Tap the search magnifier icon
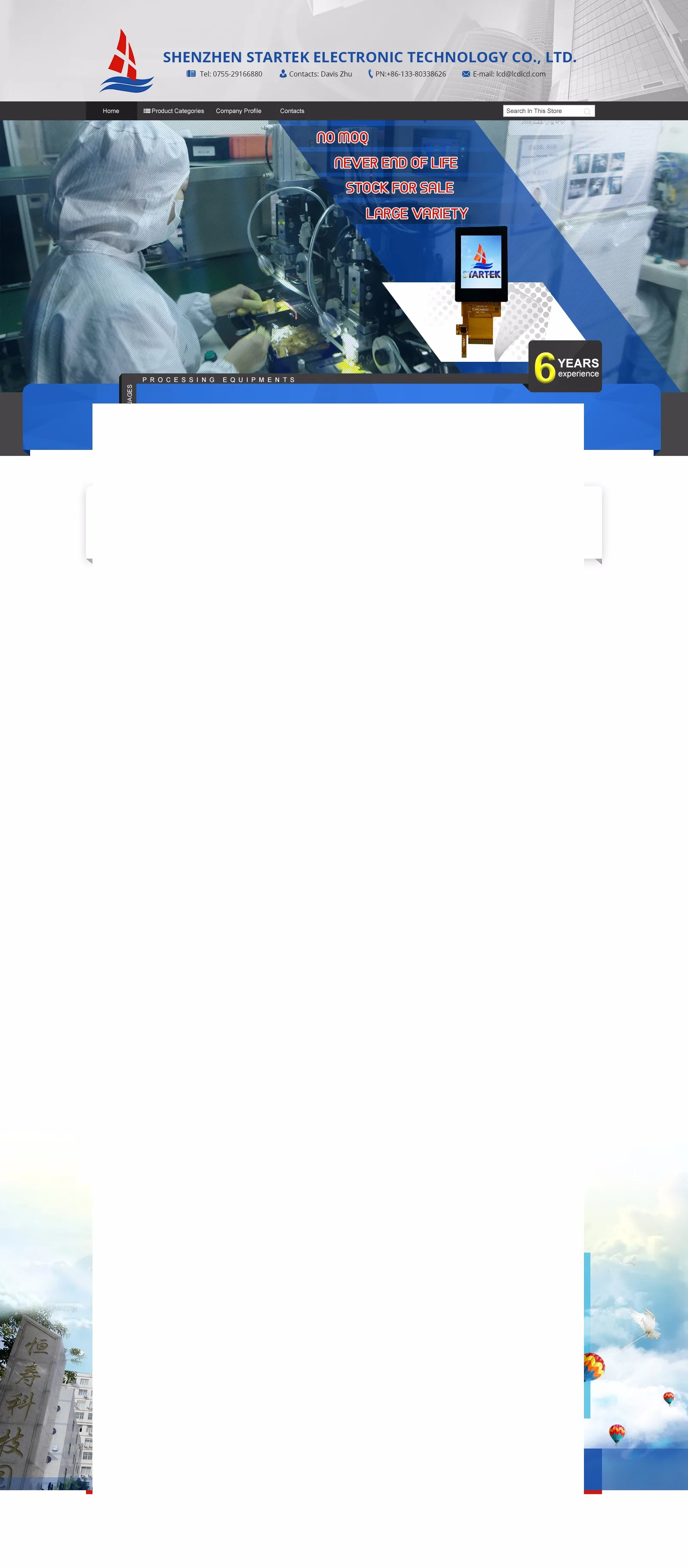 [x=587, y=111]
